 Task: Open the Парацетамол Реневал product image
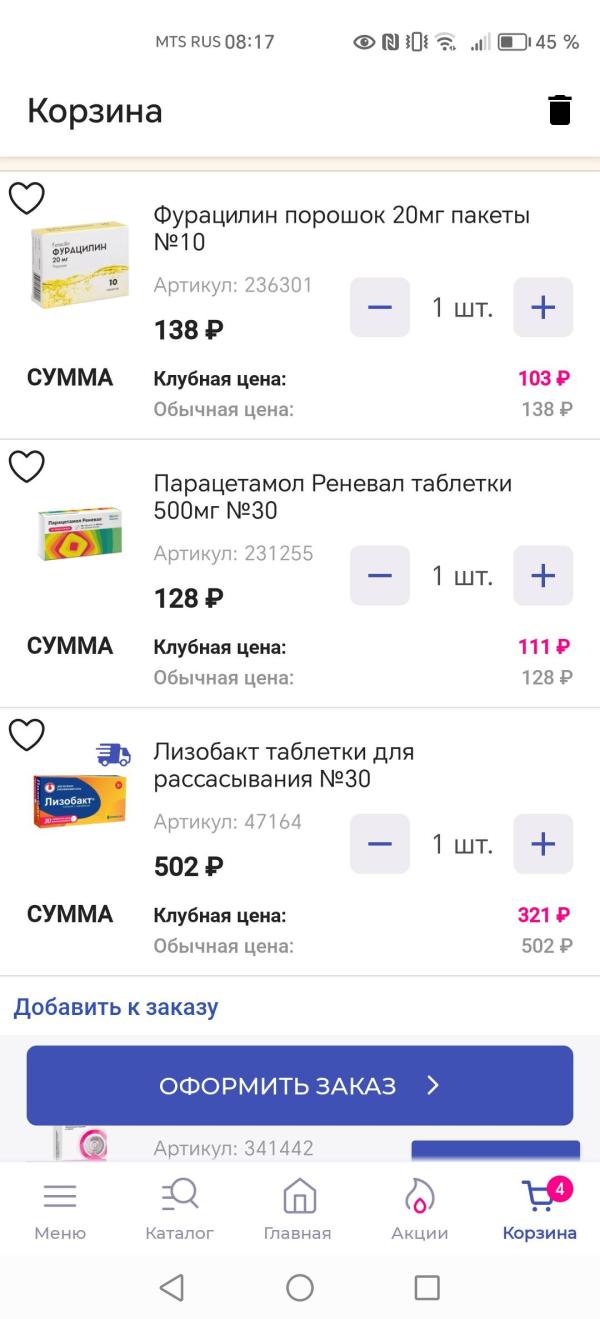coord(79,534)
